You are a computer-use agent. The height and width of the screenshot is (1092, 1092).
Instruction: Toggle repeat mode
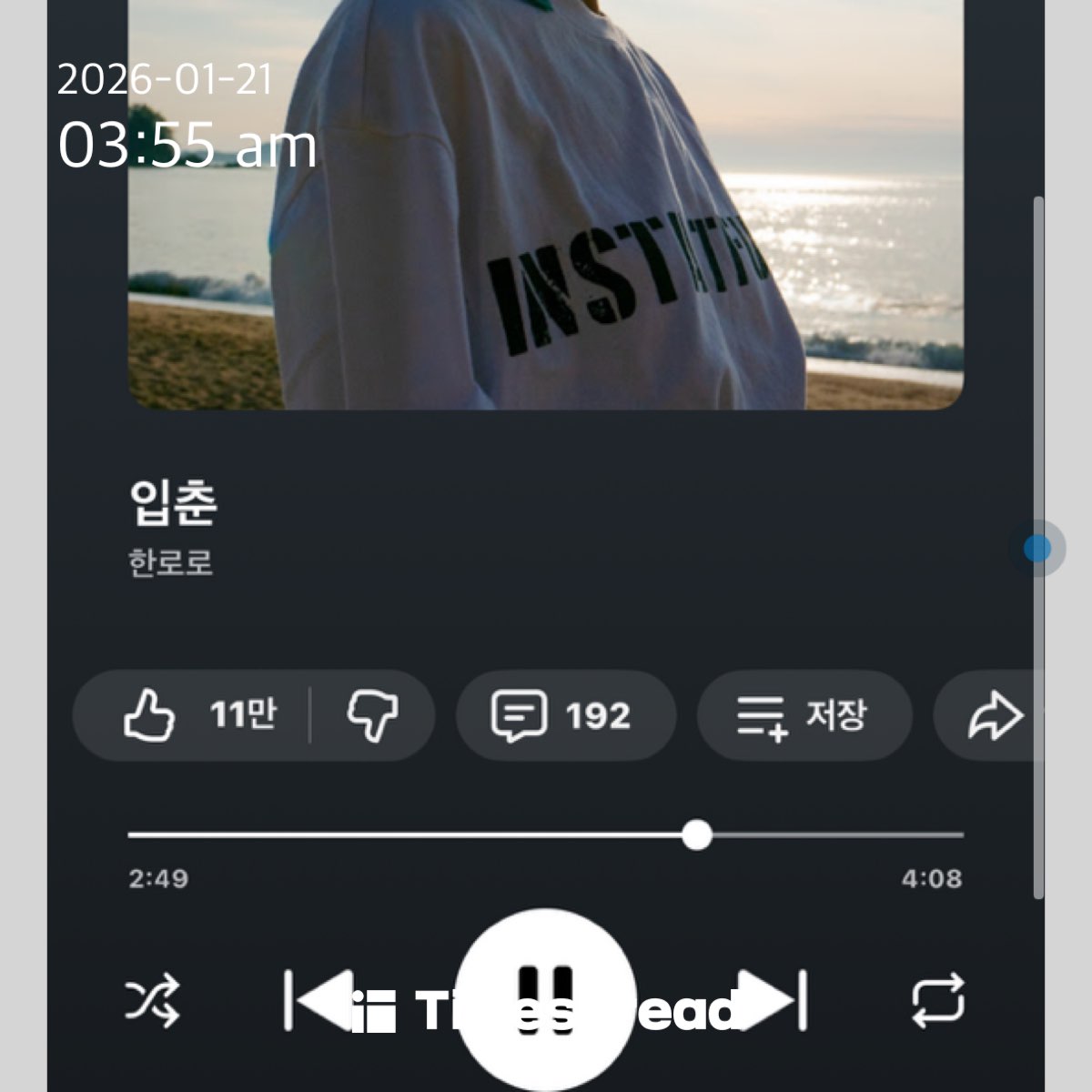click(x=937, y=1002)
